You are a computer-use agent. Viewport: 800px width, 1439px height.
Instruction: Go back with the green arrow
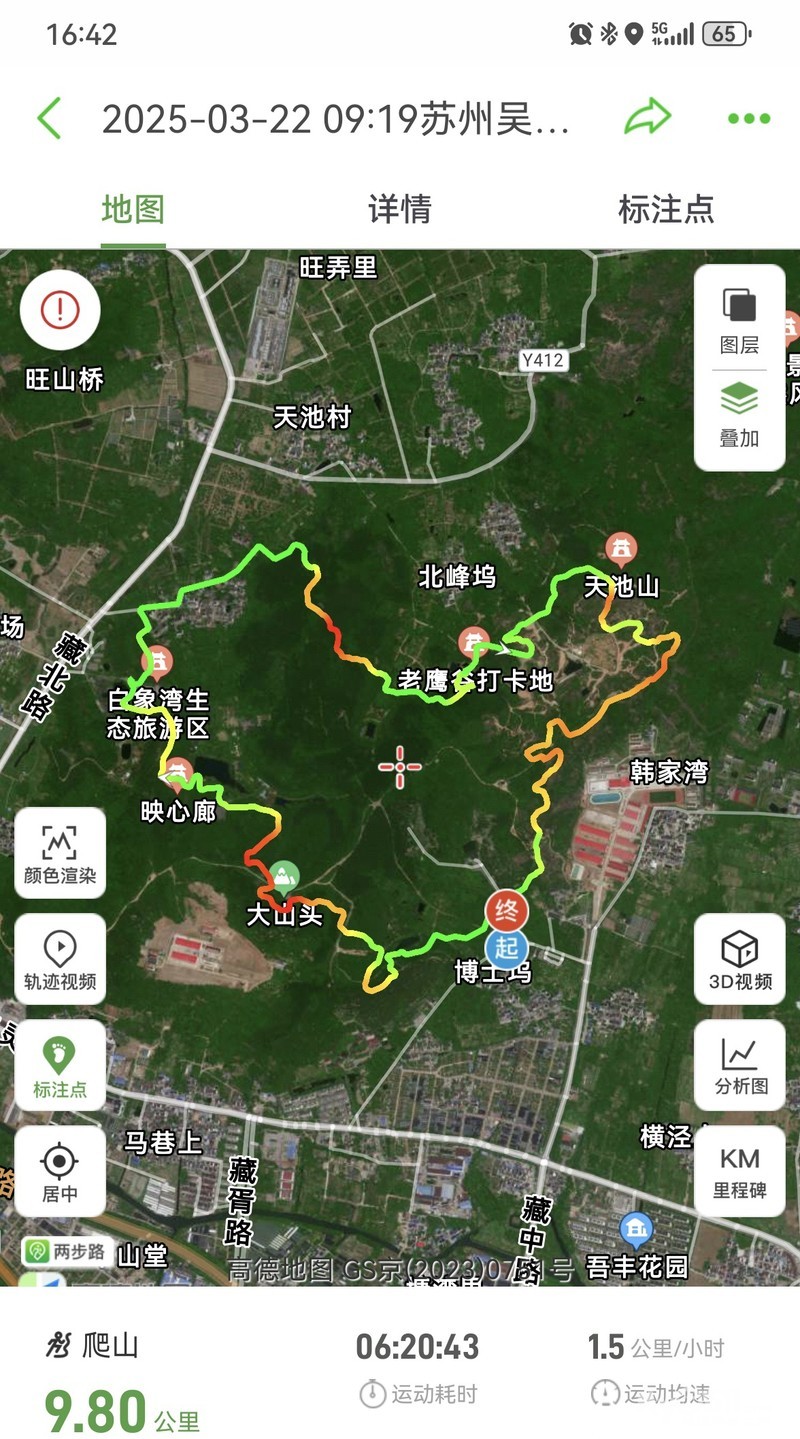coord(50,119)
